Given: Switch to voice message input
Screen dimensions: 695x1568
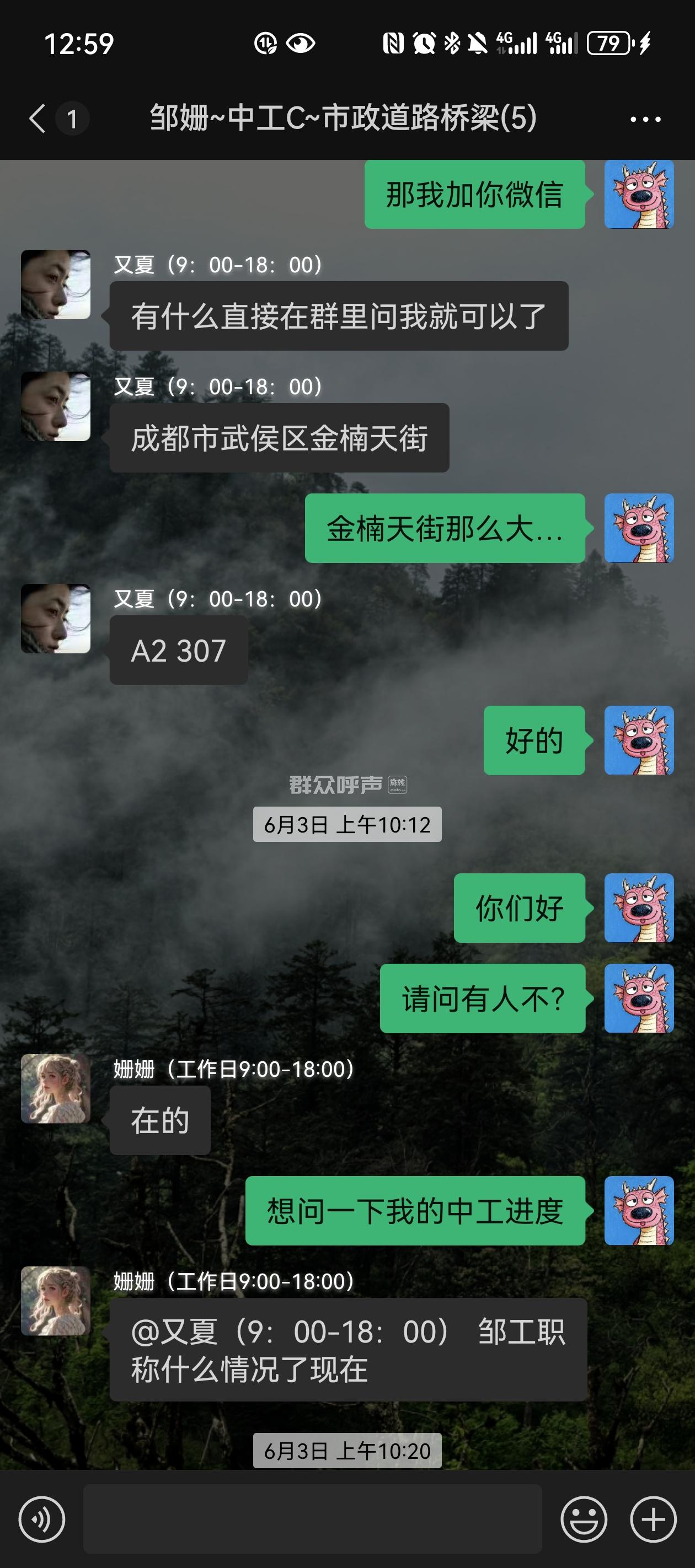Looking at the screenshot, I should click(x=42, y=1519).
